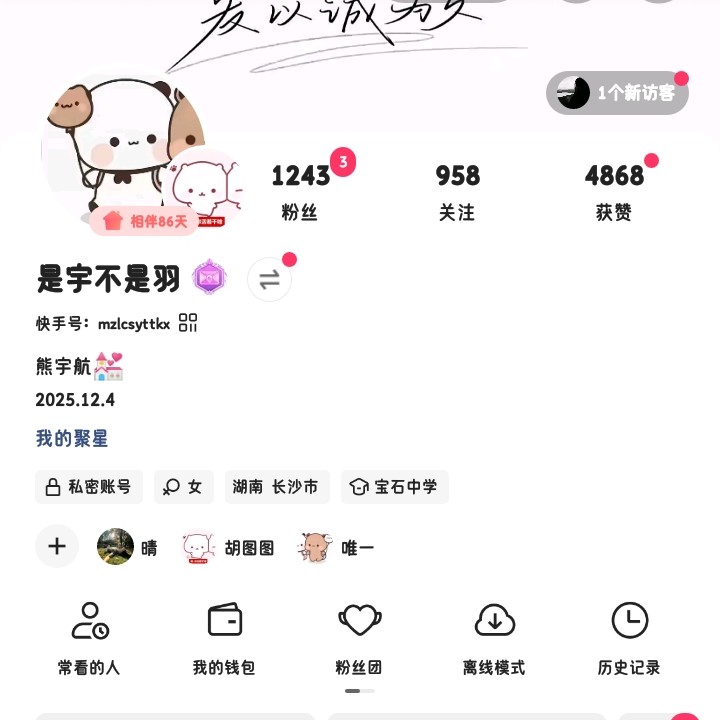Open 历史记录 history
This screenshot has height=720, width=720.
pos(629,638)
